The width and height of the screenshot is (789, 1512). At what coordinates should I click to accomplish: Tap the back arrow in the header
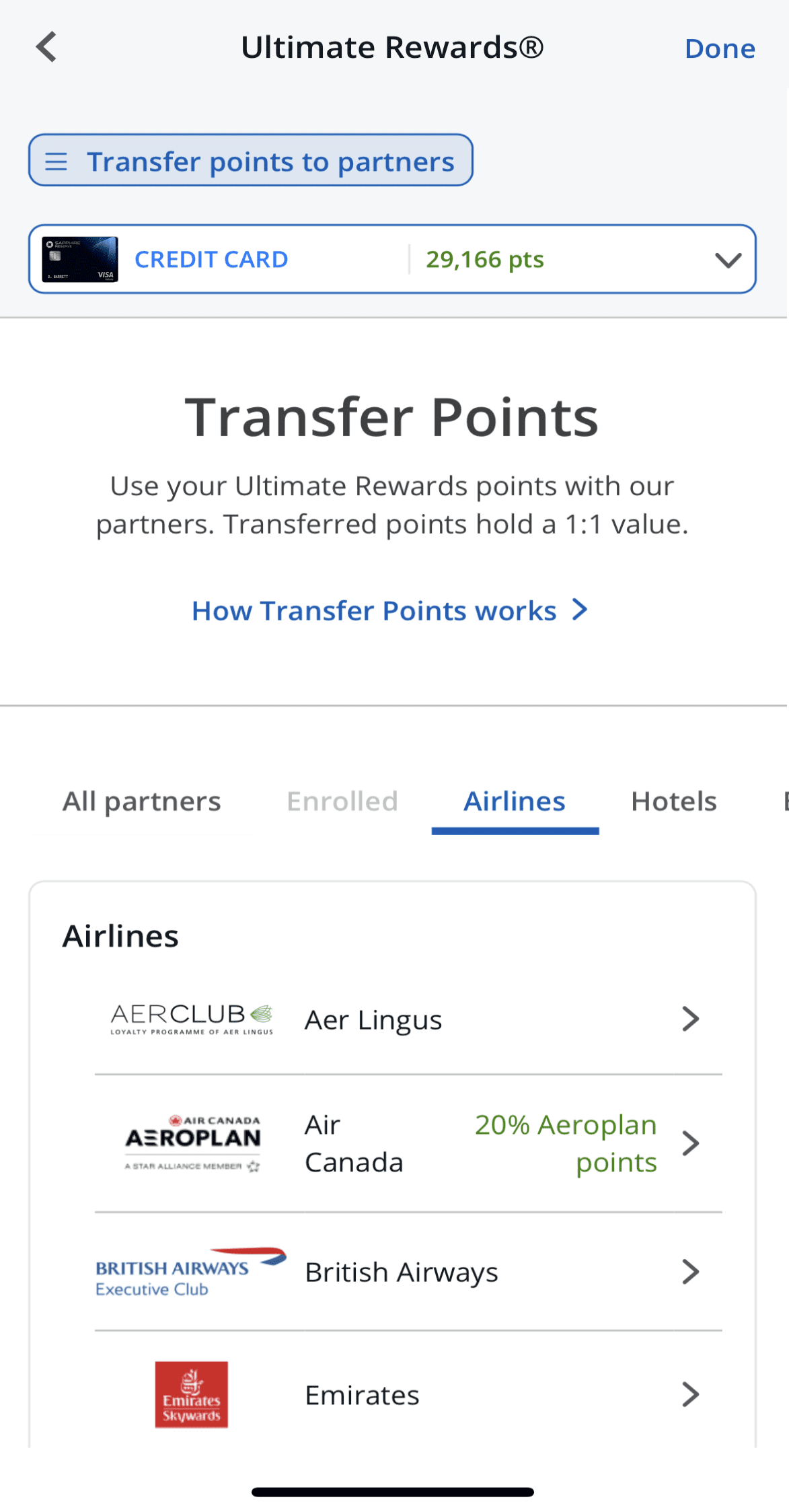46,47
